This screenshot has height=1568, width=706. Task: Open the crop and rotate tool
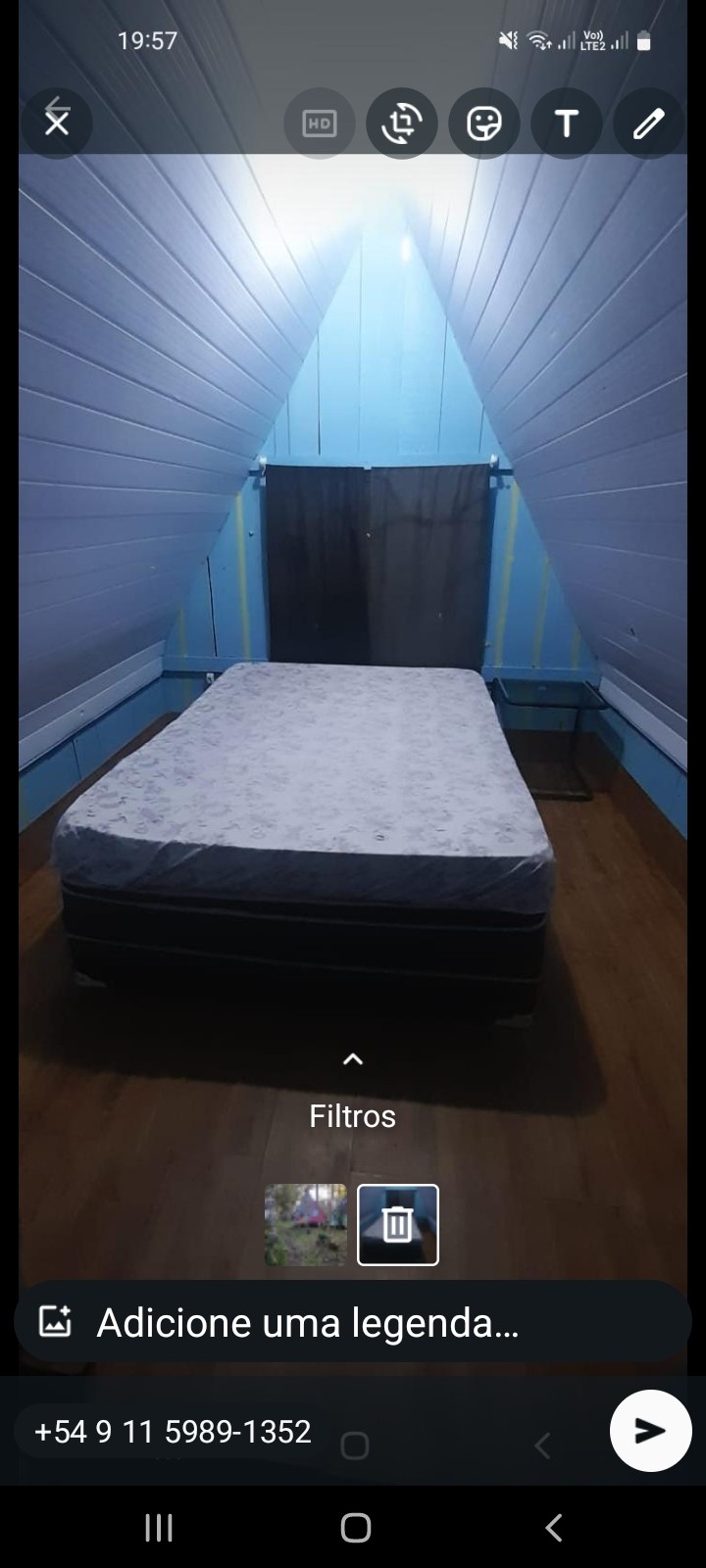tap(401, 123)
